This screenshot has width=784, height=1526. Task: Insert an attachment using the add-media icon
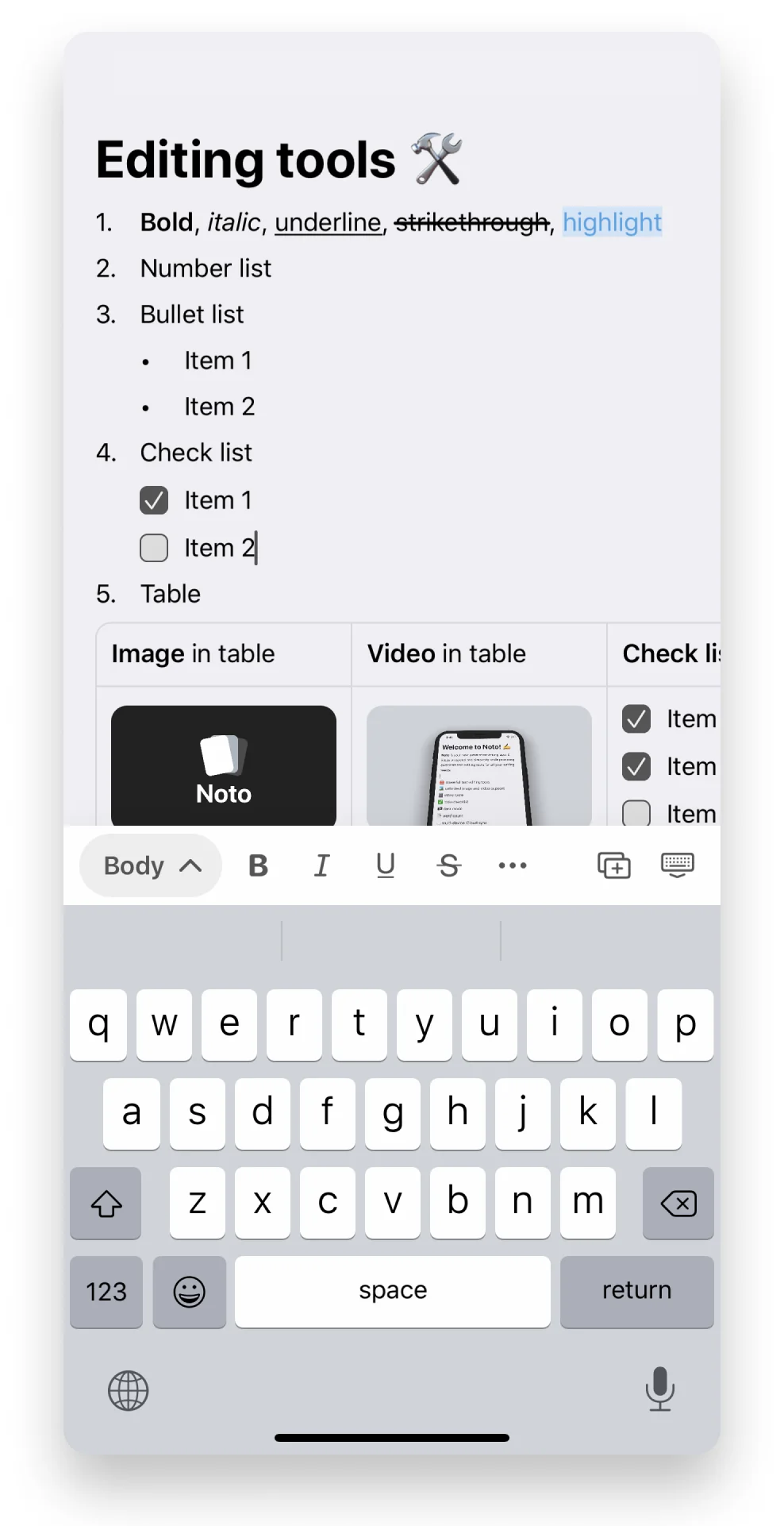[x=613, y=865]
